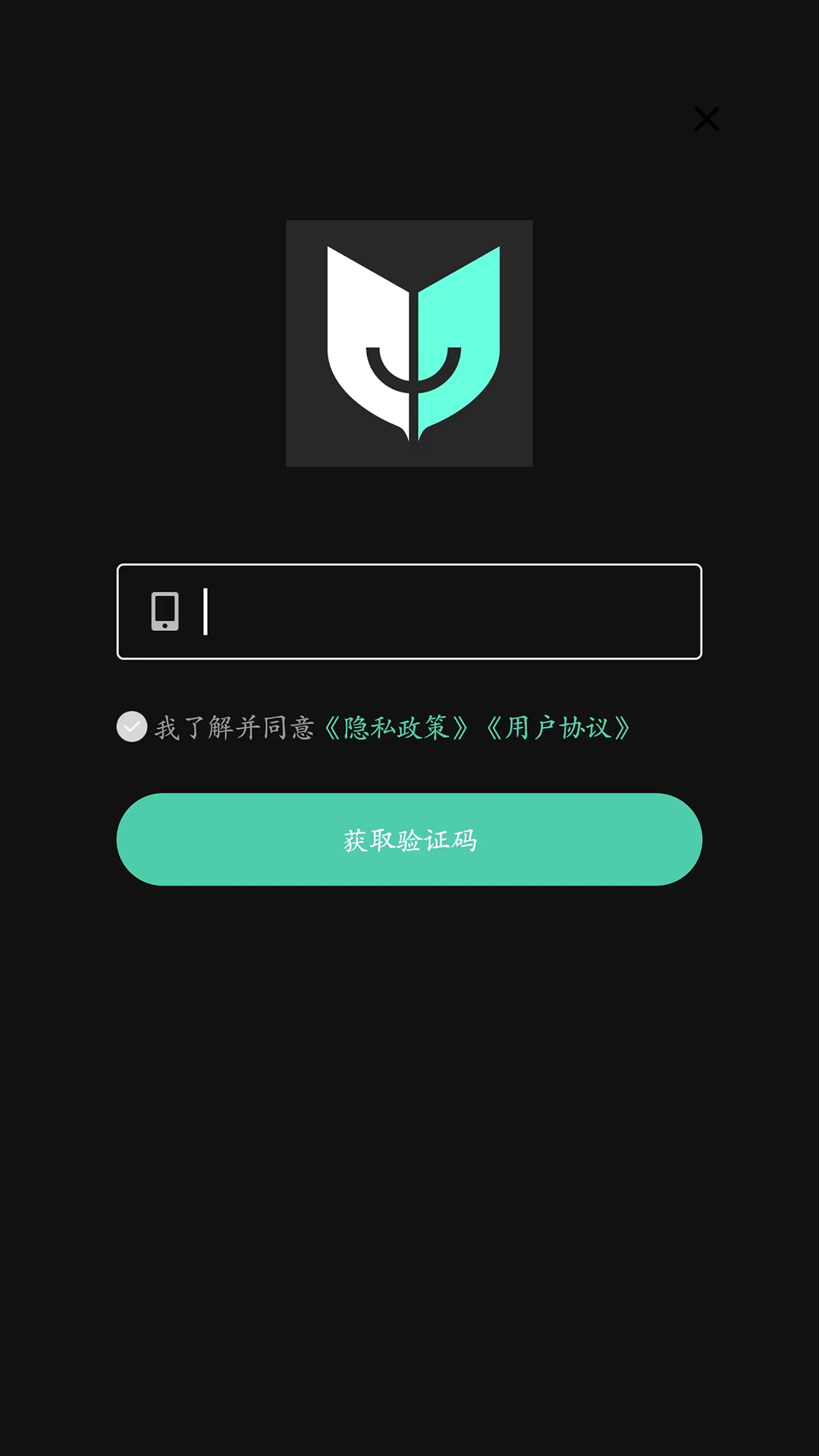
Task: Request a verification code via the green button
Action: (x=409, y=839)
